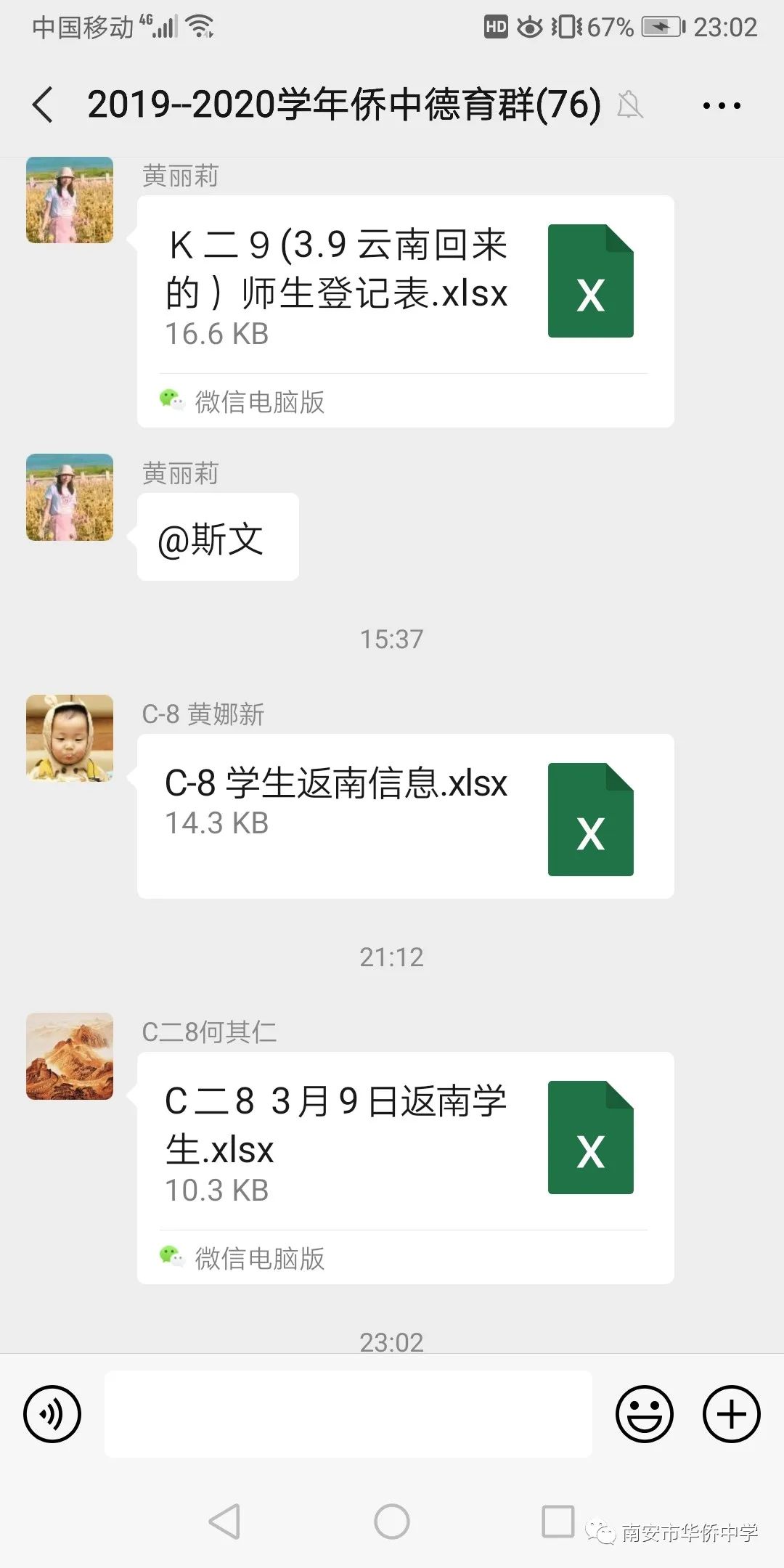
Task: Tap the system home button
Action: pos(392,1521)
